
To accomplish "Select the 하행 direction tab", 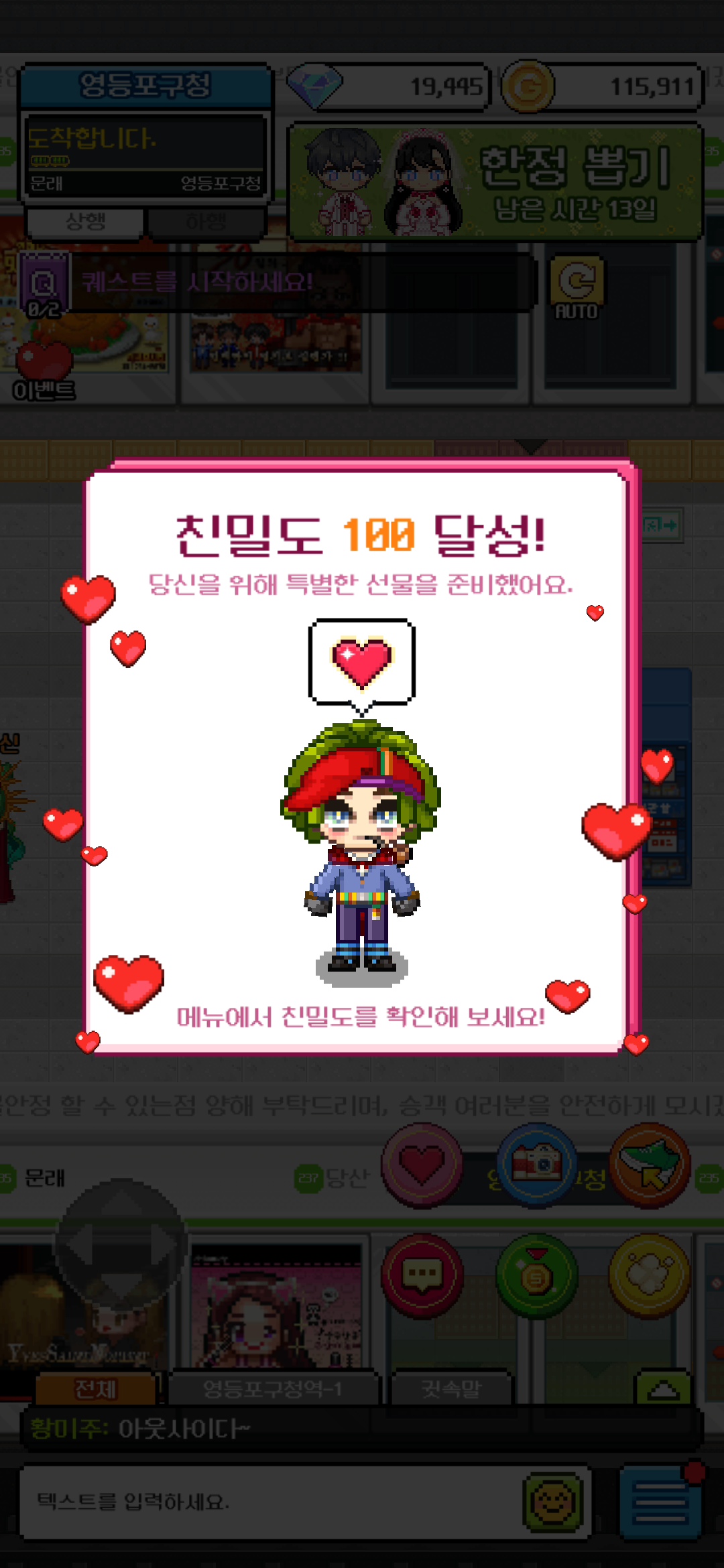I will pos(206,222).
